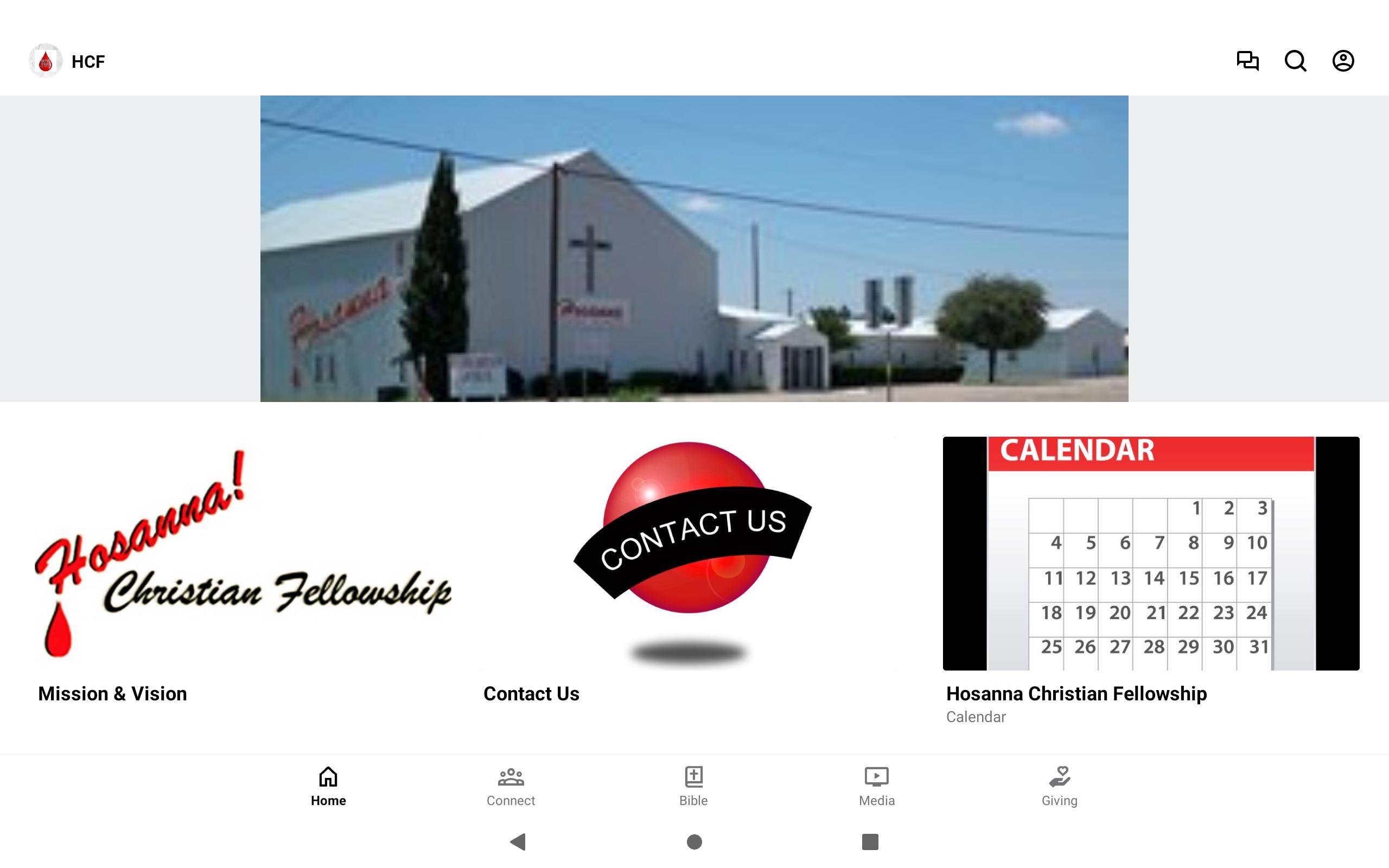Screen dimensions: 1389x868
Task: Switch to the Media tab
Action: tap(876, 786)
